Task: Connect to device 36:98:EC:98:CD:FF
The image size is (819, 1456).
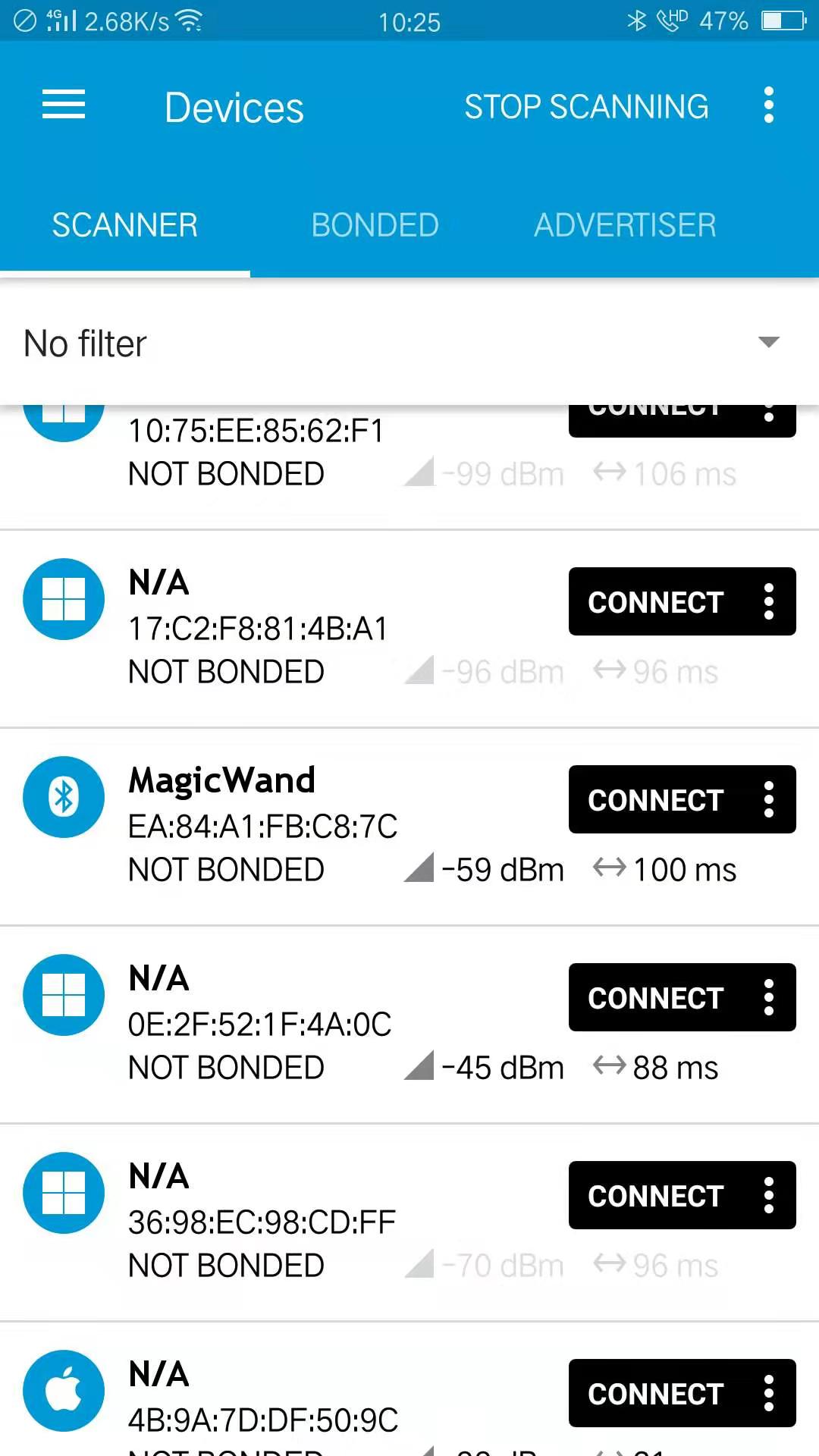Action: pyautogui.click(x=655, y=1196)
